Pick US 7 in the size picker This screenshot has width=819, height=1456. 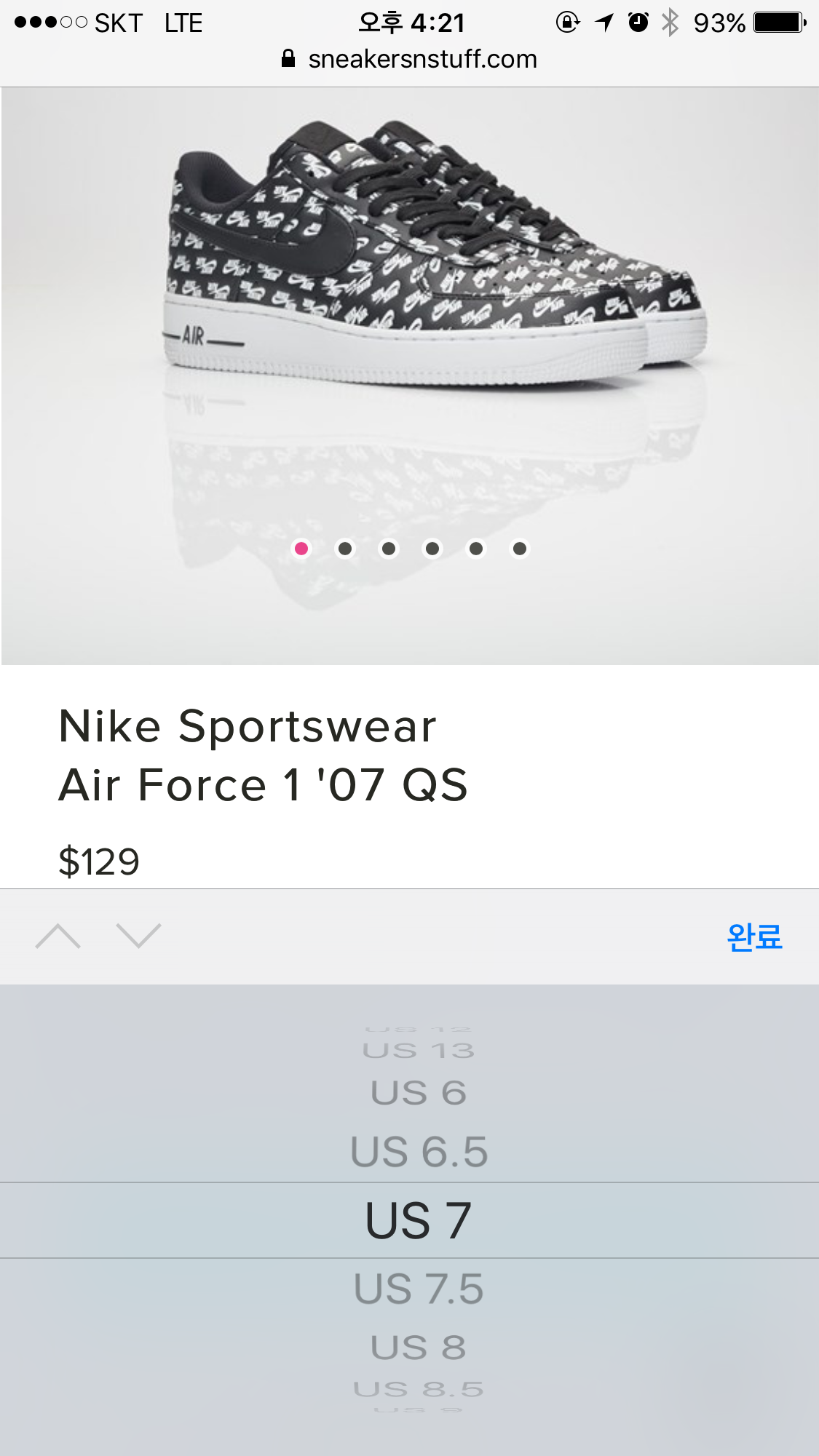point(419,1221)
